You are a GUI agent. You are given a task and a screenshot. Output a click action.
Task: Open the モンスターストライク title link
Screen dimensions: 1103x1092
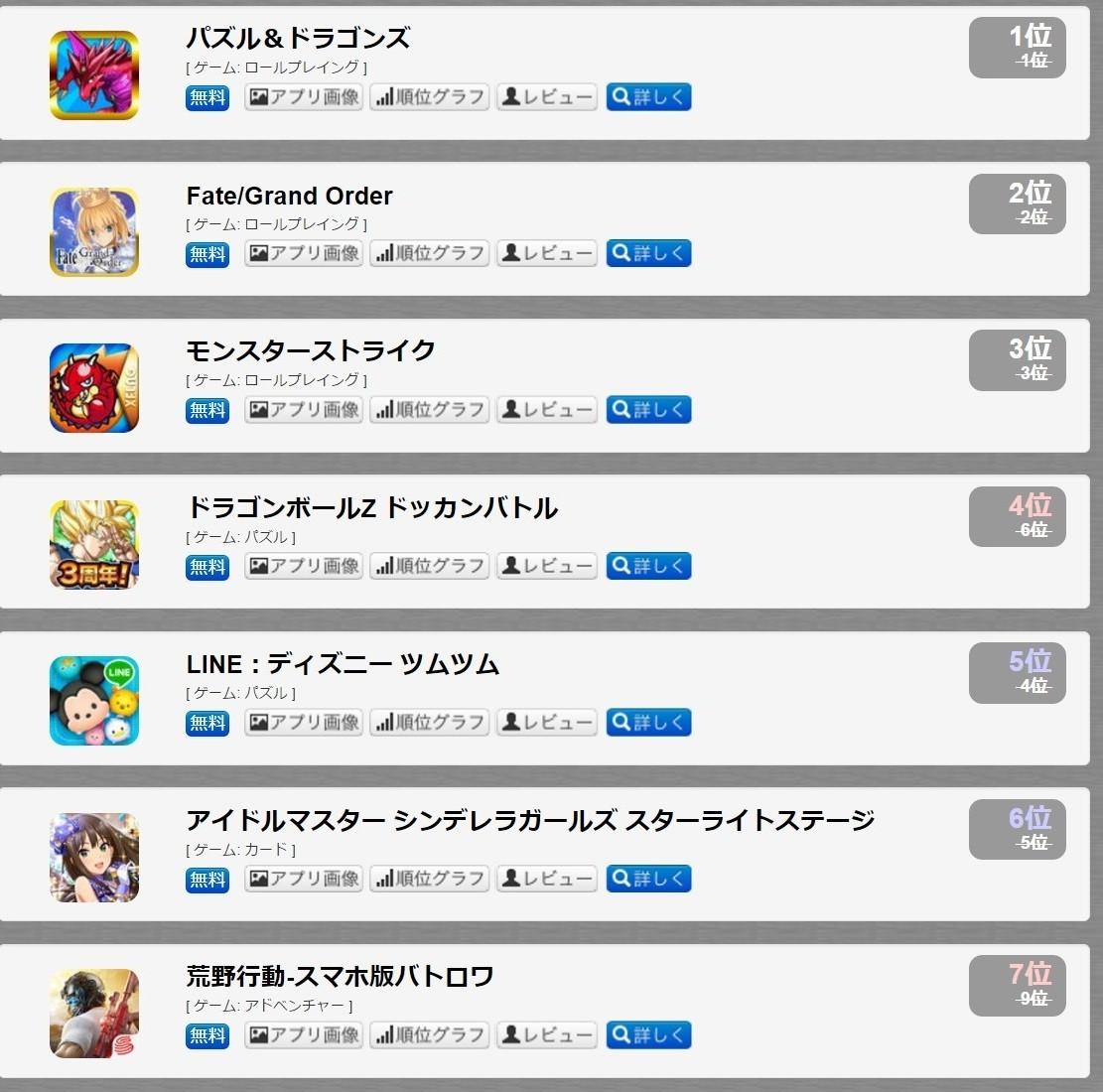coord(311,350)
